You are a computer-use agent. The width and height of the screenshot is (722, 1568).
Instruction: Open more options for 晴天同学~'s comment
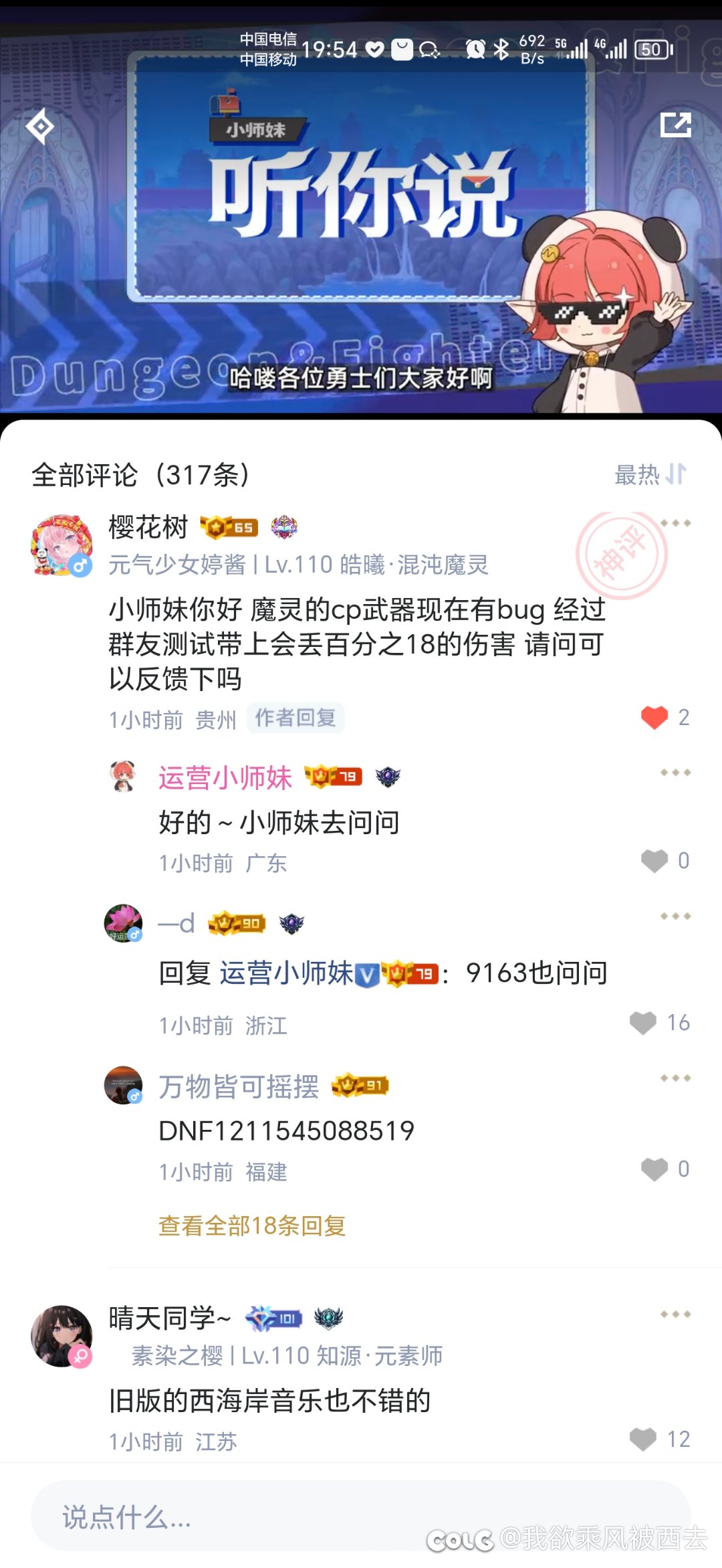tap(675, 1314)
